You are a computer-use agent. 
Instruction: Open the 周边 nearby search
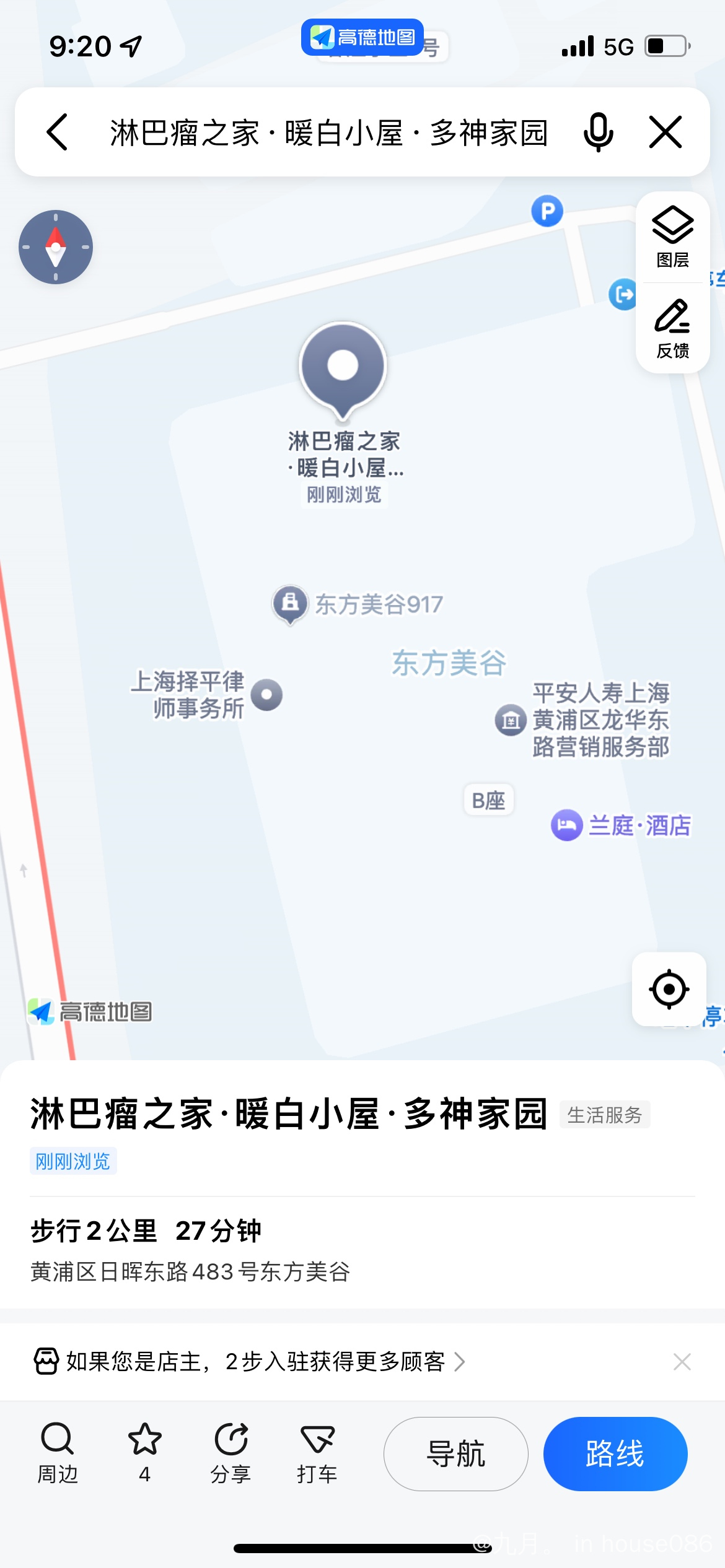58,1453
